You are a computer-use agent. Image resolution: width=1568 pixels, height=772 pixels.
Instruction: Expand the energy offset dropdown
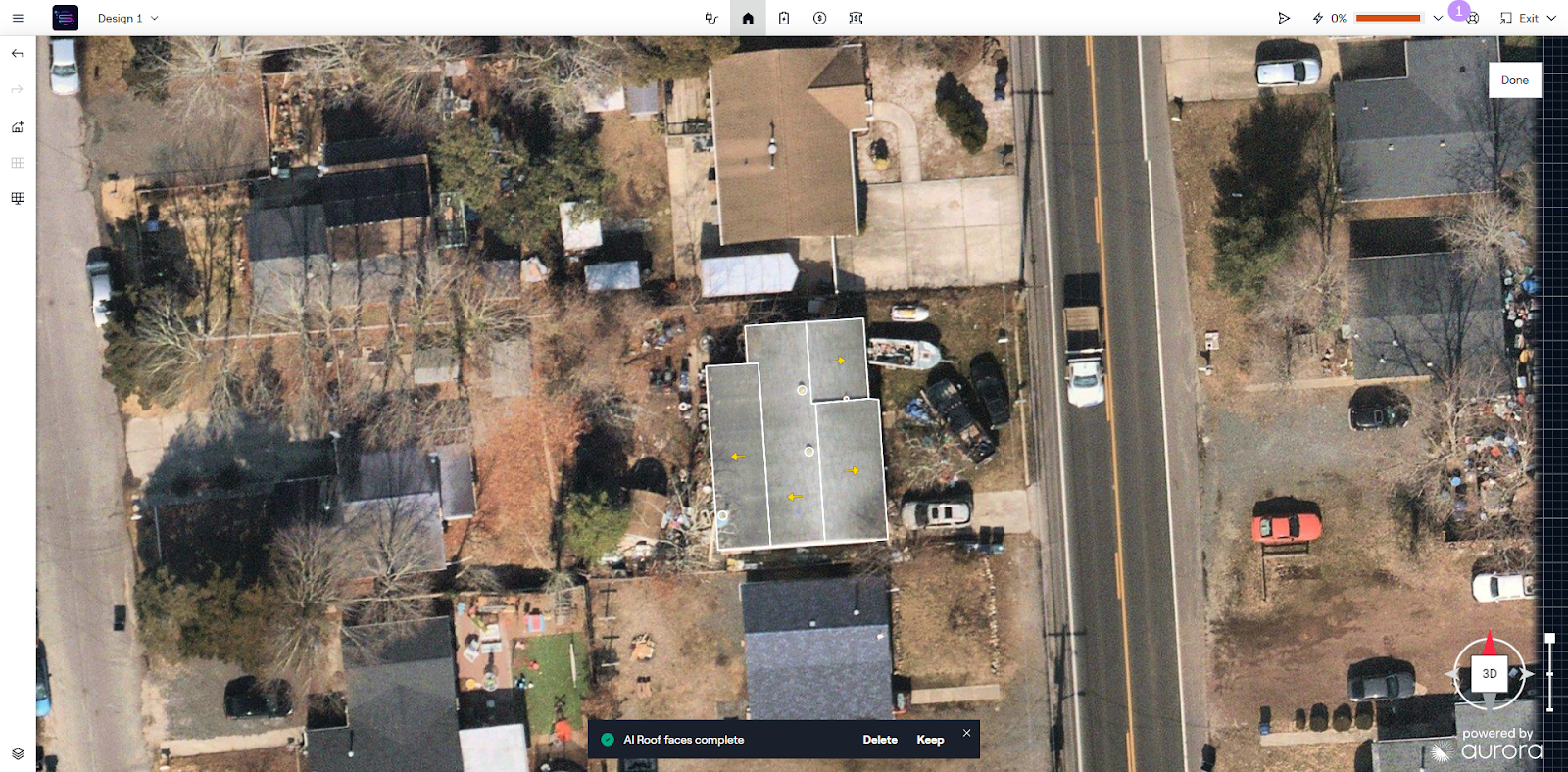click(x=1438, y=18)
